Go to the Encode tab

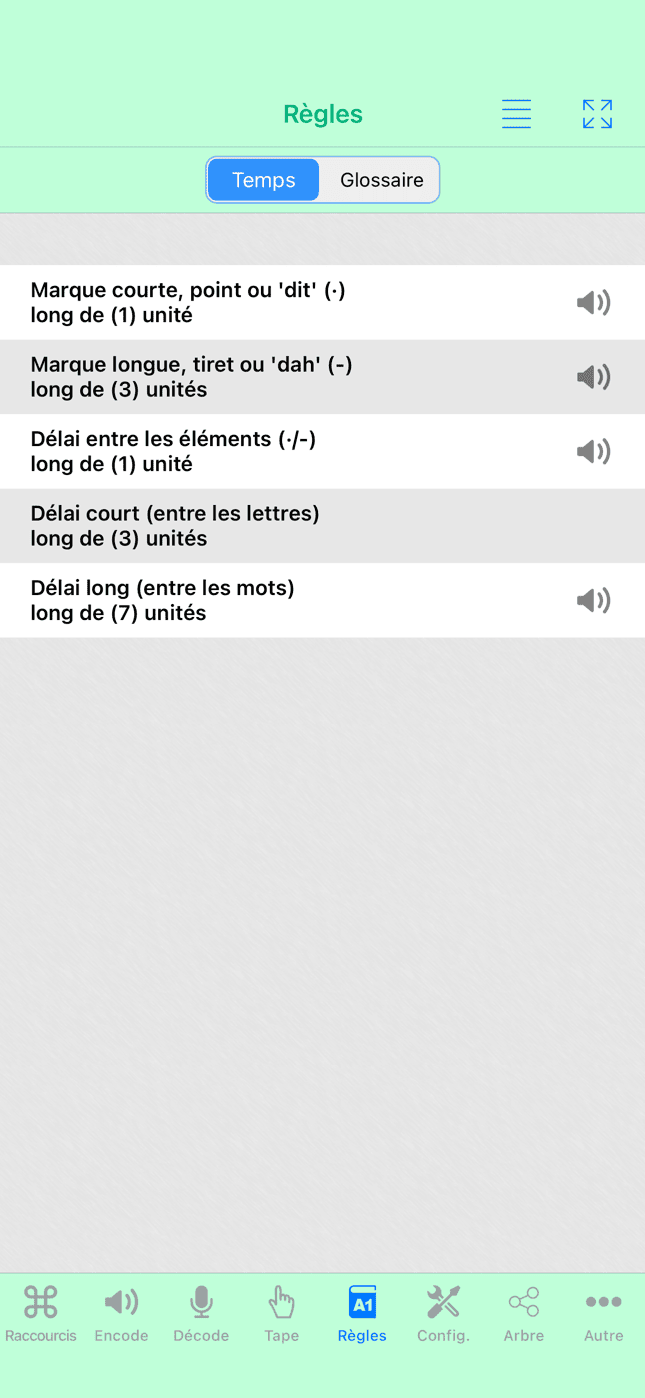(121, 1314)
